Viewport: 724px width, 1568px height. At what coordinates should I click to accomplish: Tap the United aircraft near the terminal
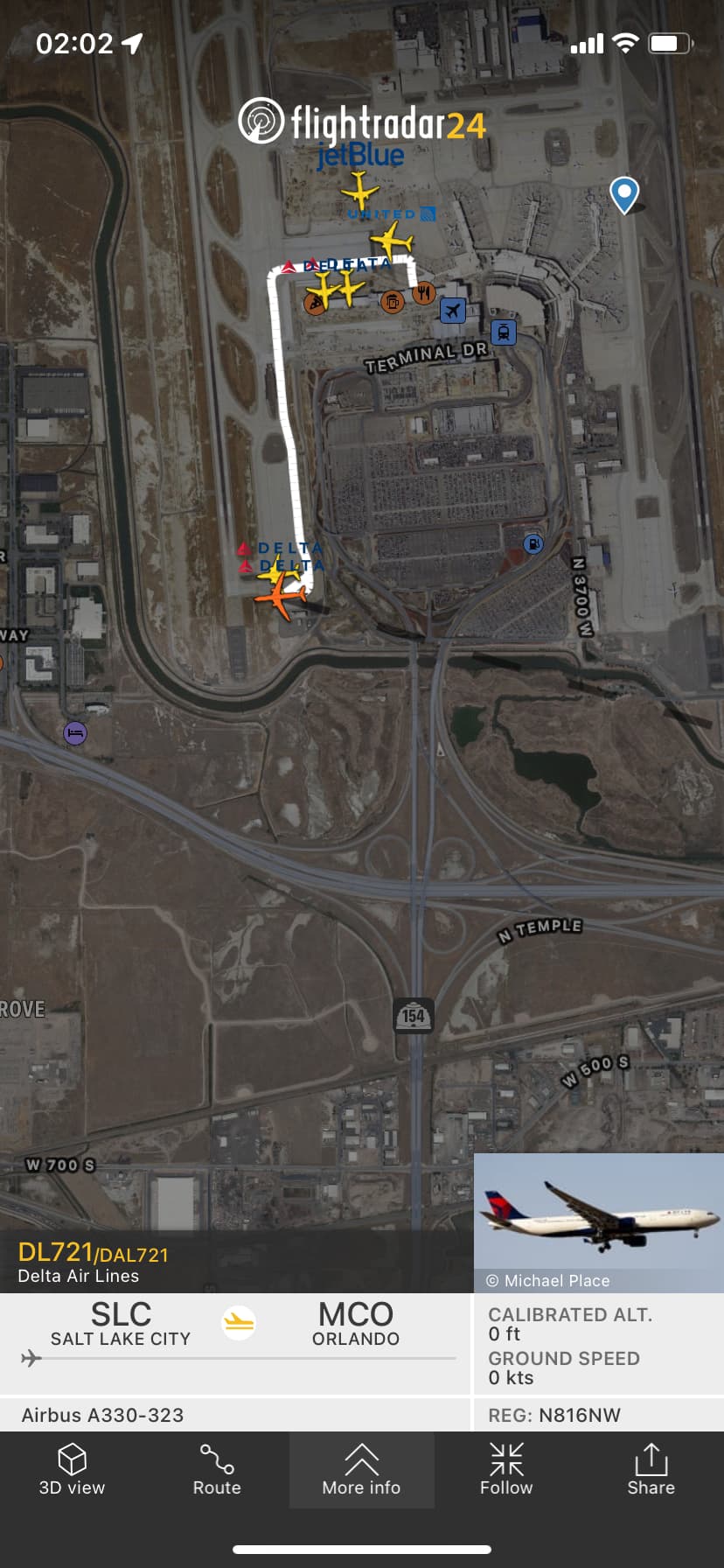(391, 239)
